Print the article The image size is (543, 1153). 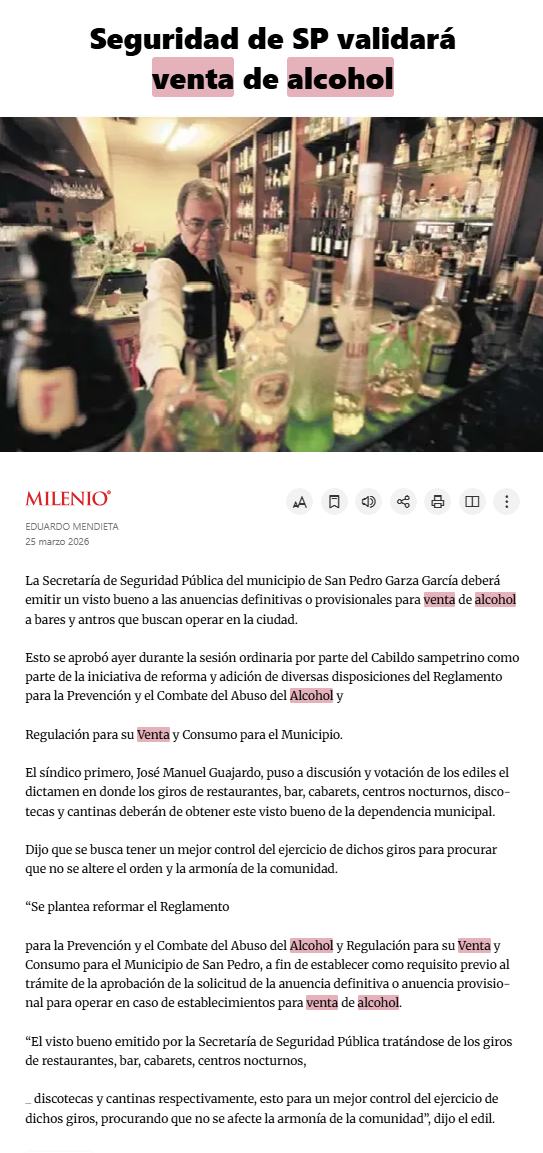tap(438, 501)
